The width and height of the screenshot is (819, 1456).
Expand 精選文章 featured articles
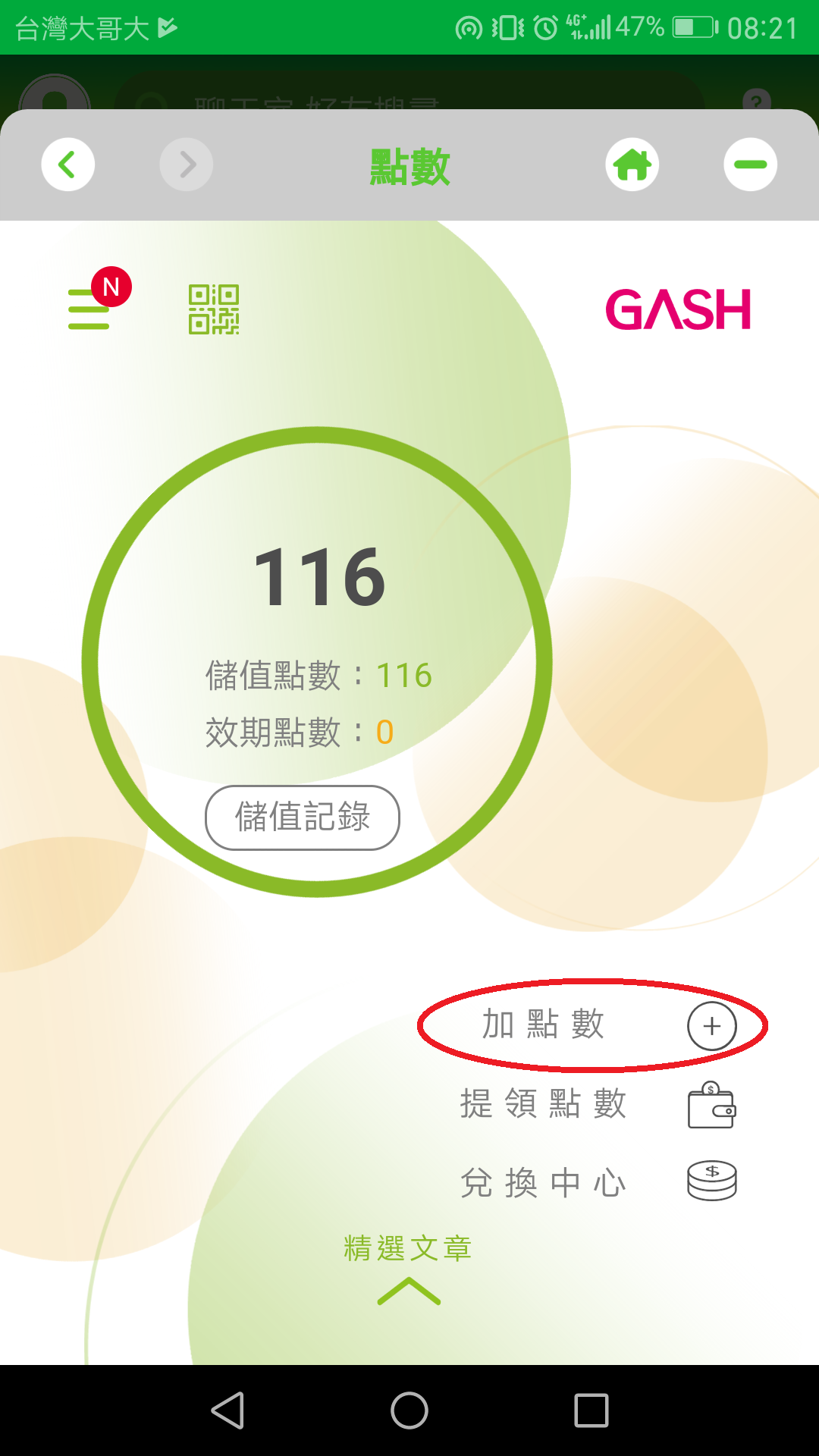[408, 1266]
